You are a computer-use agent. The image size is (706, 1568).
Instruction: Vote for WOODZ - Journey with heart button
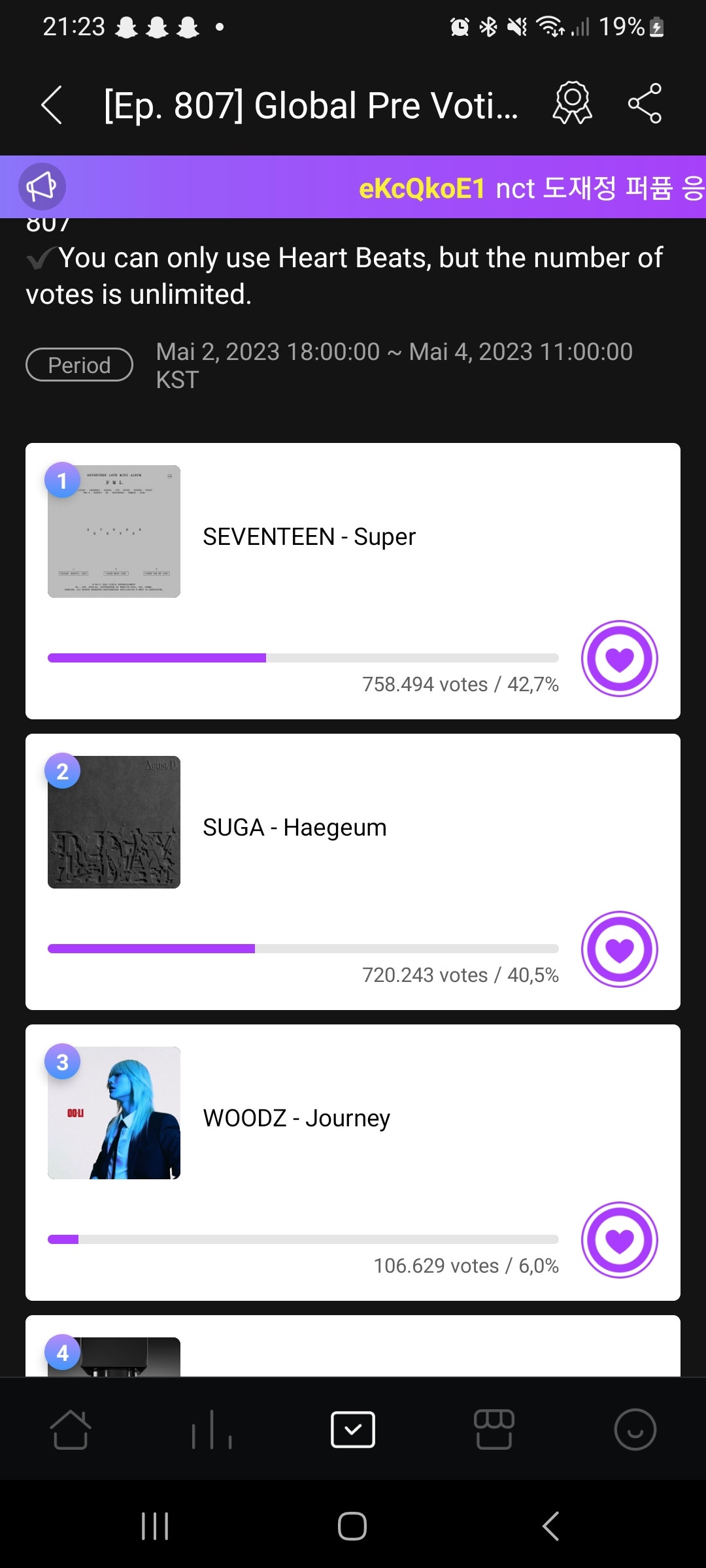point(619,1239)
